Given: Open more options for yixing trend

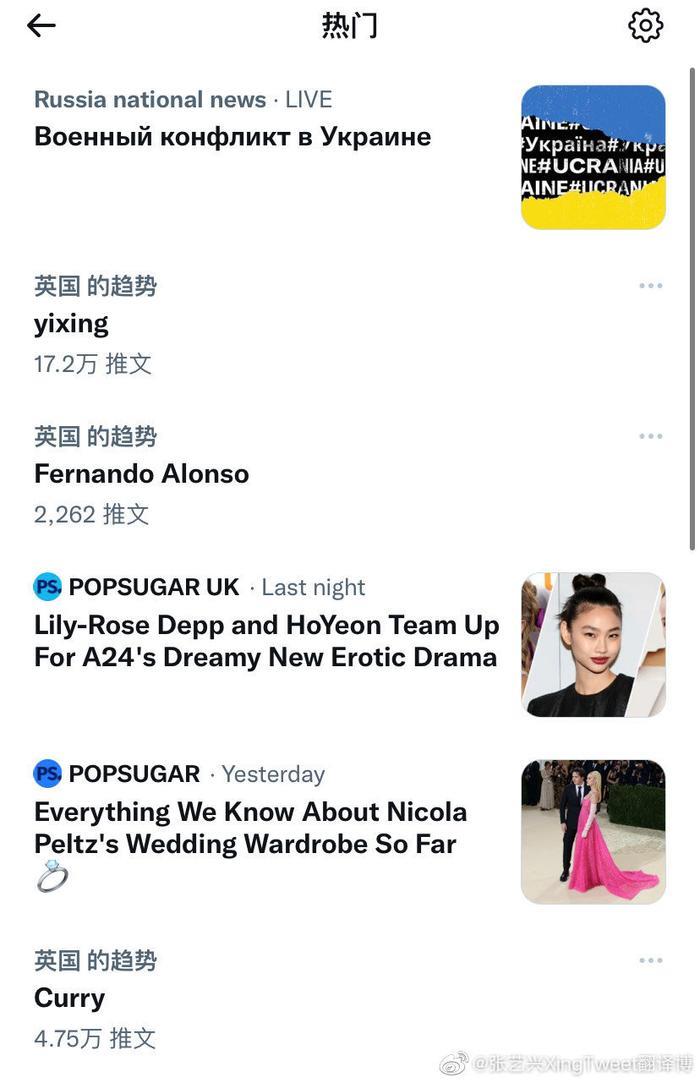Looking at the screenshot, I should click(x=650, y=286).
